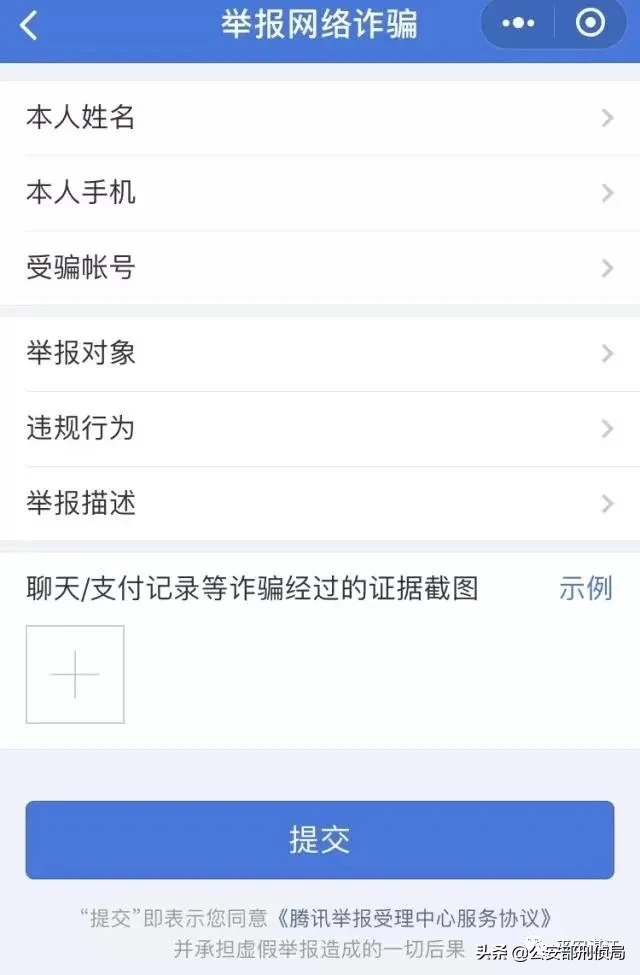
Task: Open the 本人姓名 row
Action: [x=320, y=118]
